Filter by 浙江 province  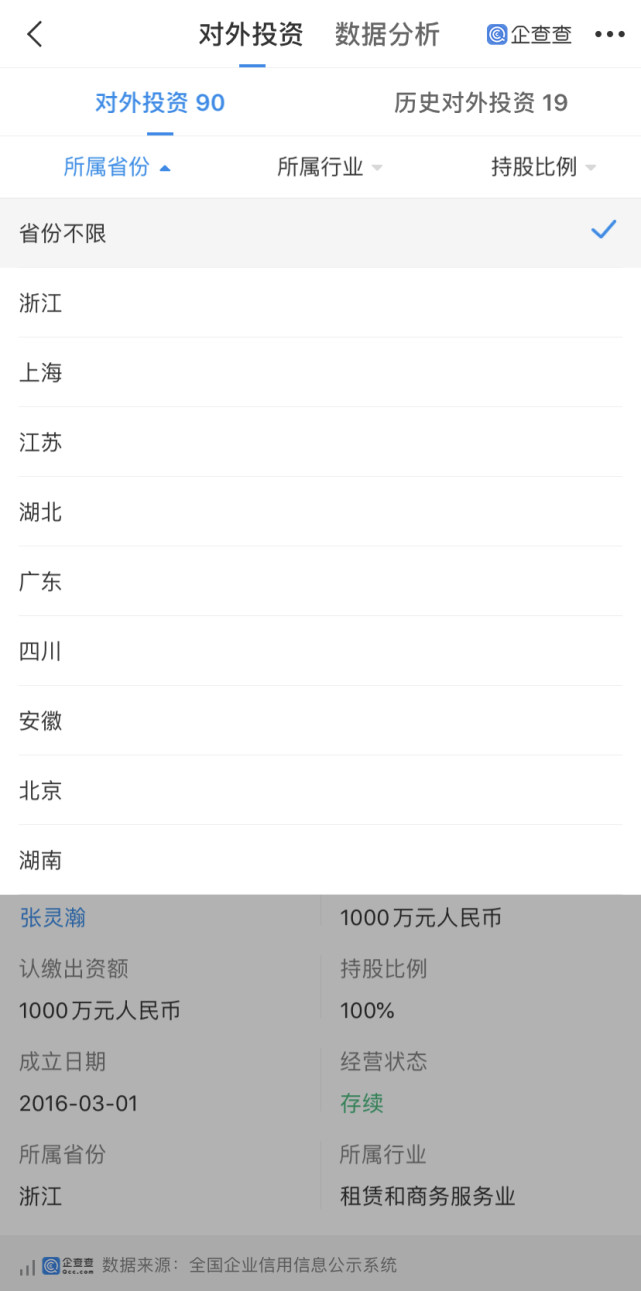[320, 303]
